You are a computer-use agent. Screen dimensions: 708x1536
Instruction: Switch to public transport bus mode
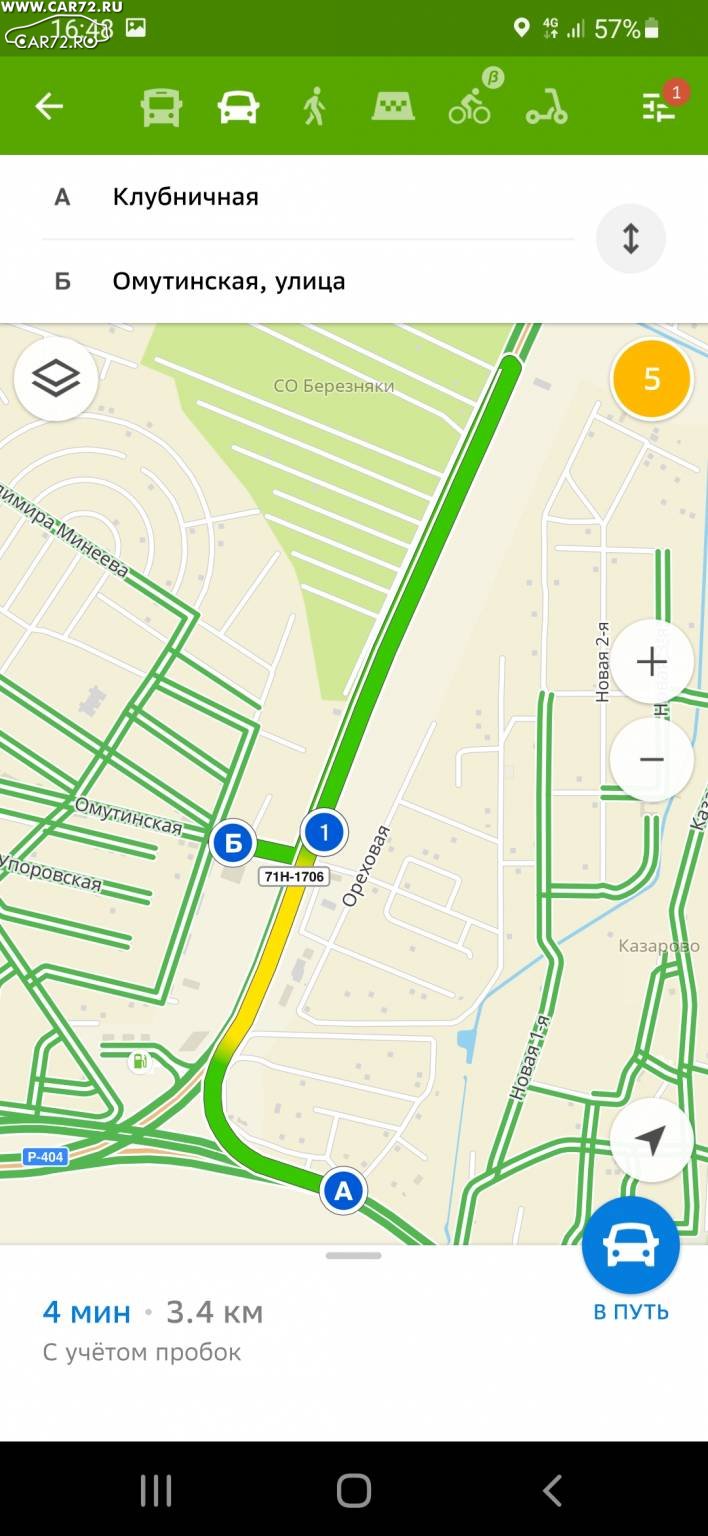(x=161, y=106)
